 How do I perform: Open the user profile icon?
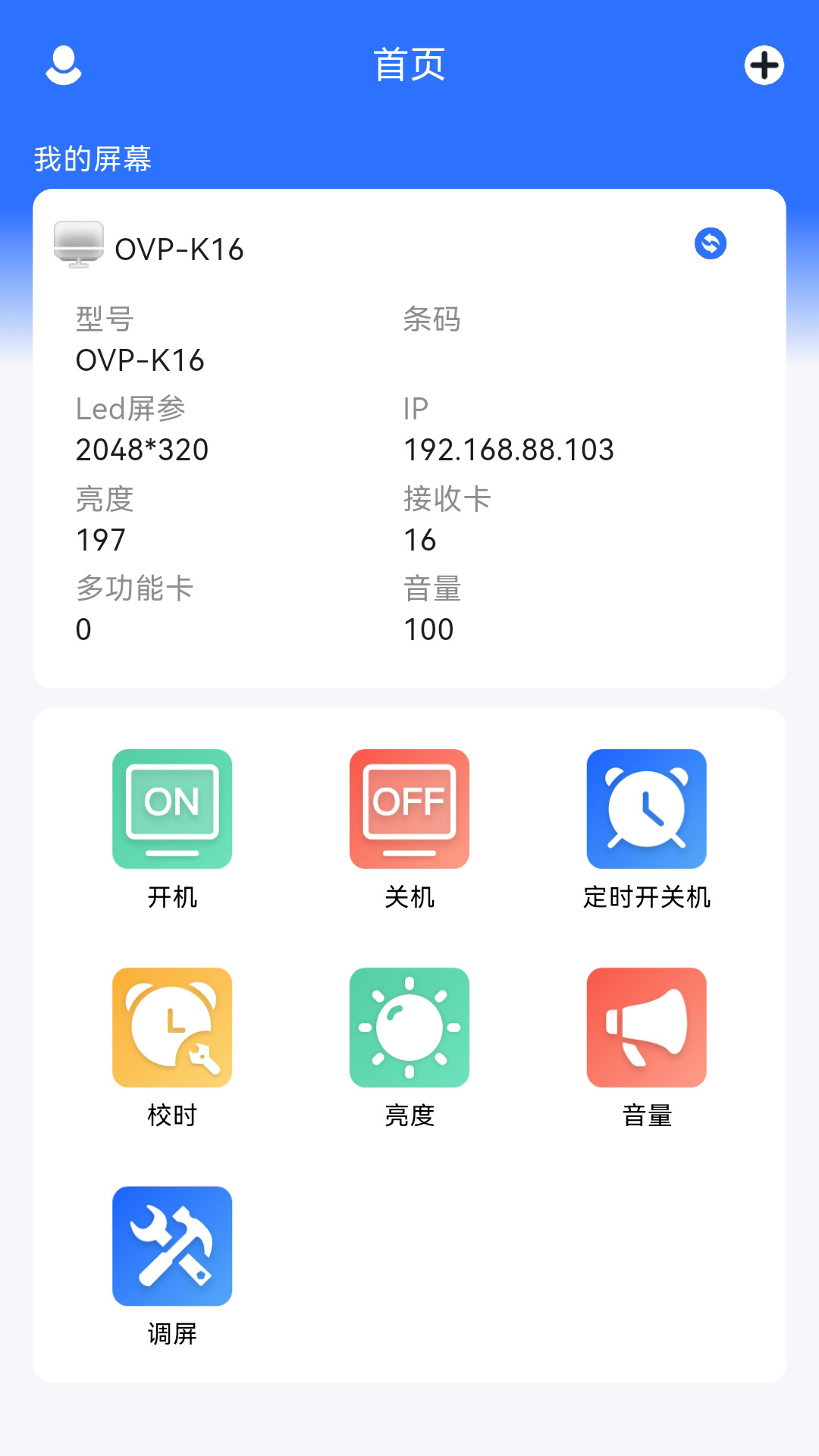pos(64,66)
